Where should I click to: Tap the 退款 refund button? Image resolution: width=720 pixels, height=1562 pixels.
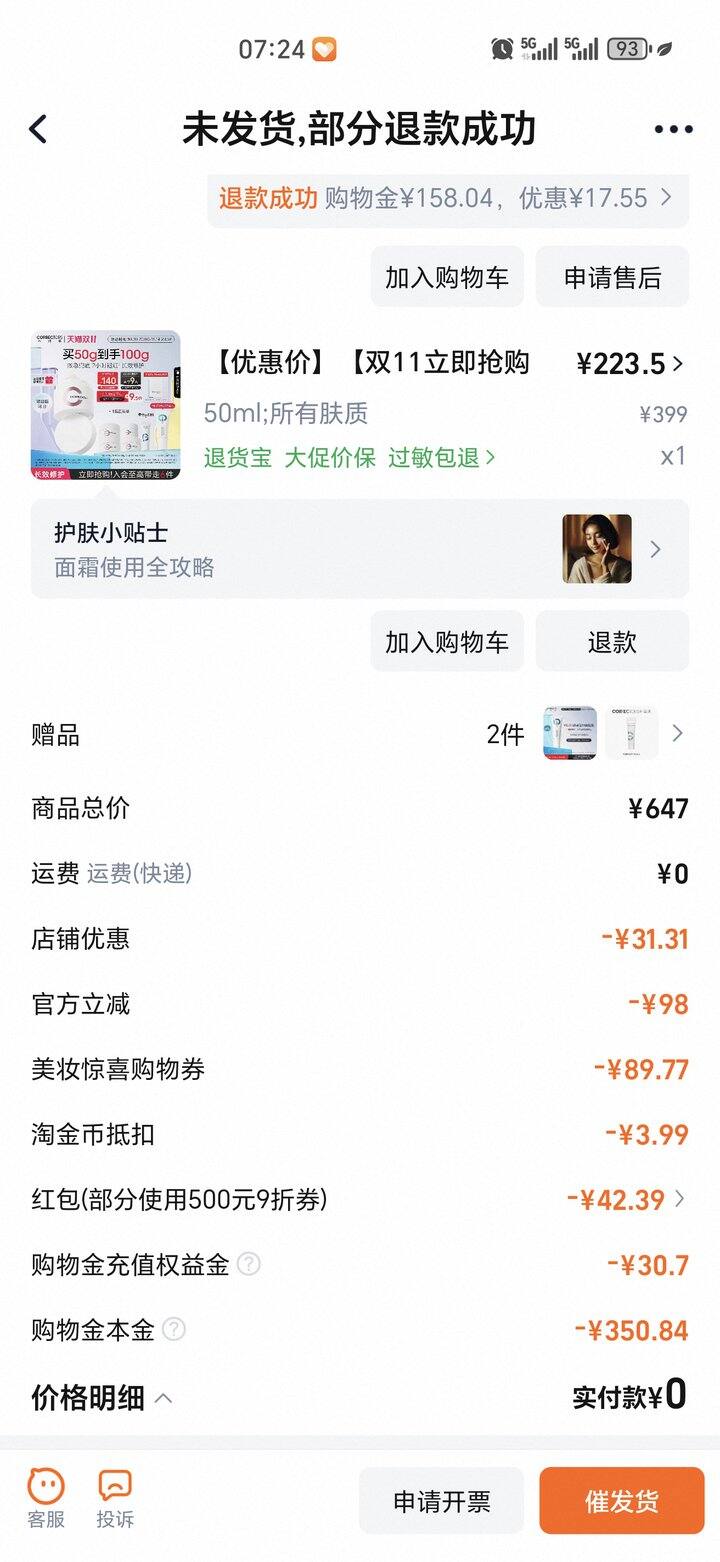point(611,641)
